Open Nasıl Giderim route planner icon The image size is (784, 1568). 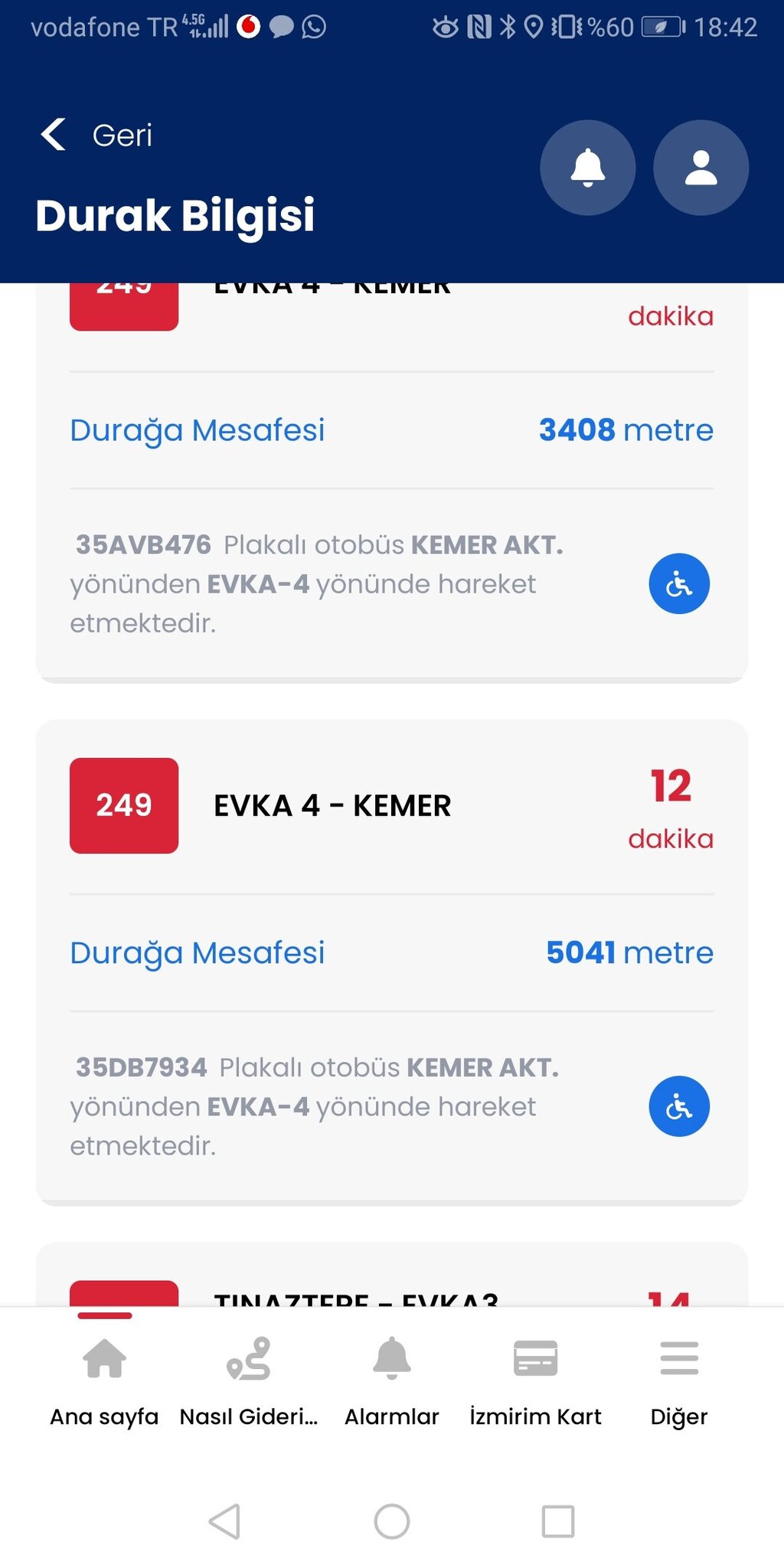(248, 1361)
